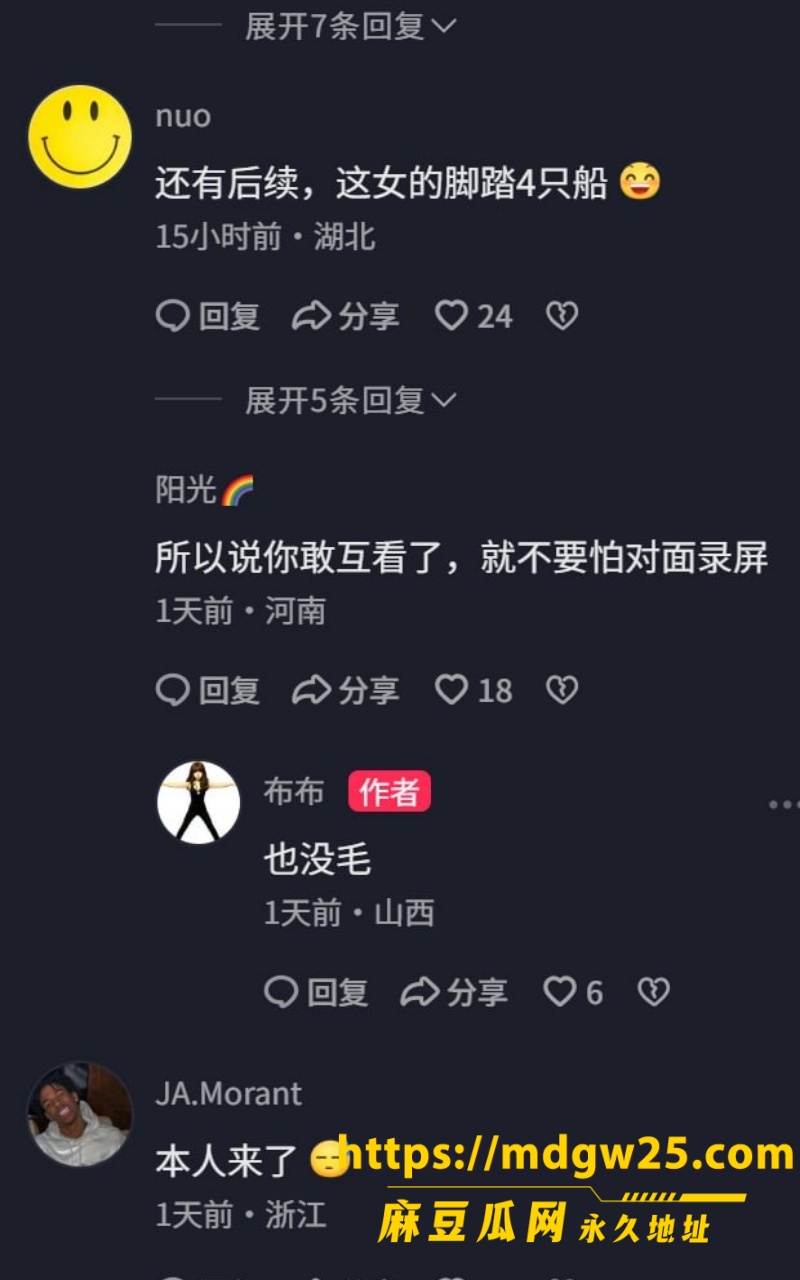Dislike 阳光's comment with broken heart
This screenshot has width=800, height=1280.
(562, 690)
